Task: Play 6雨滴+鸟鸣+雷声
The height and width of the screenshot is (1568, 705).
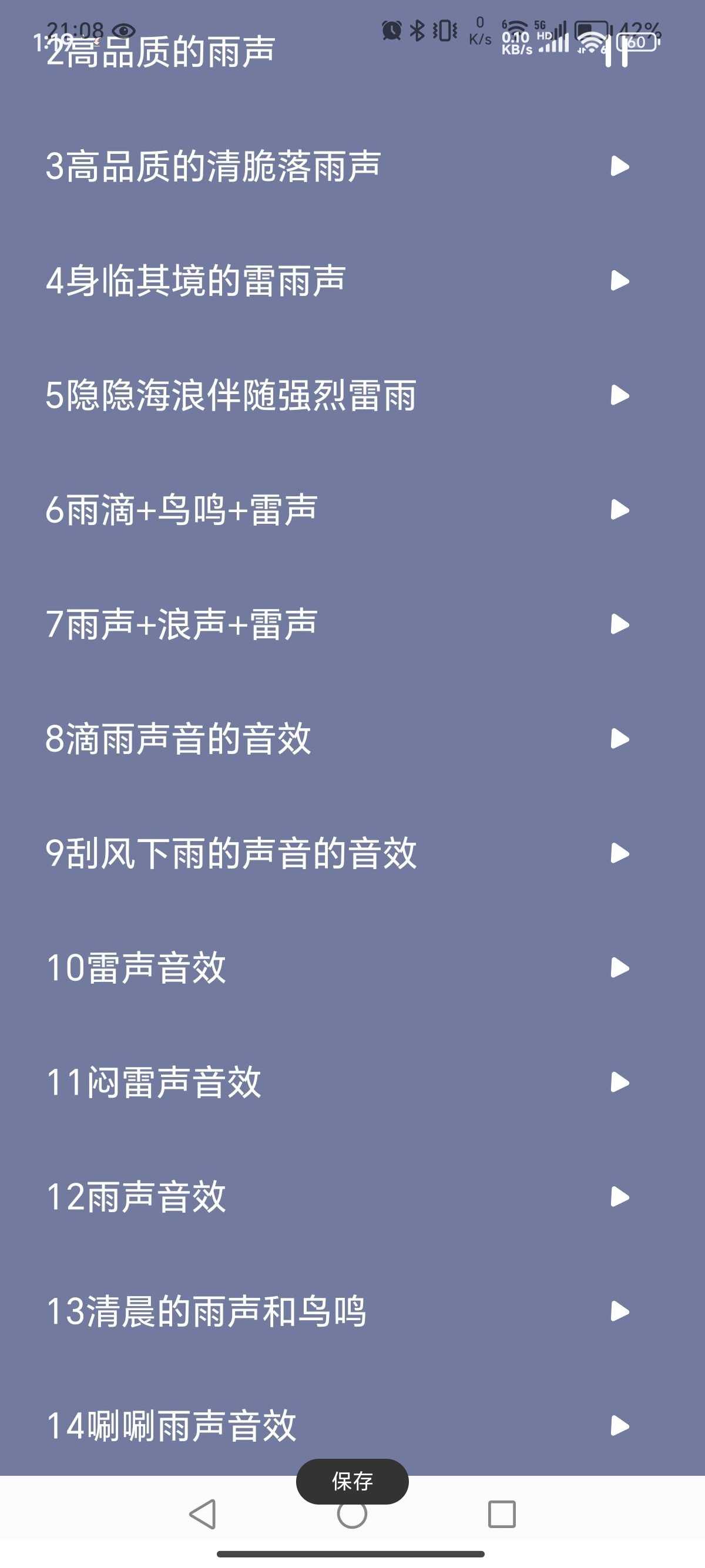Action: [620, 510]
